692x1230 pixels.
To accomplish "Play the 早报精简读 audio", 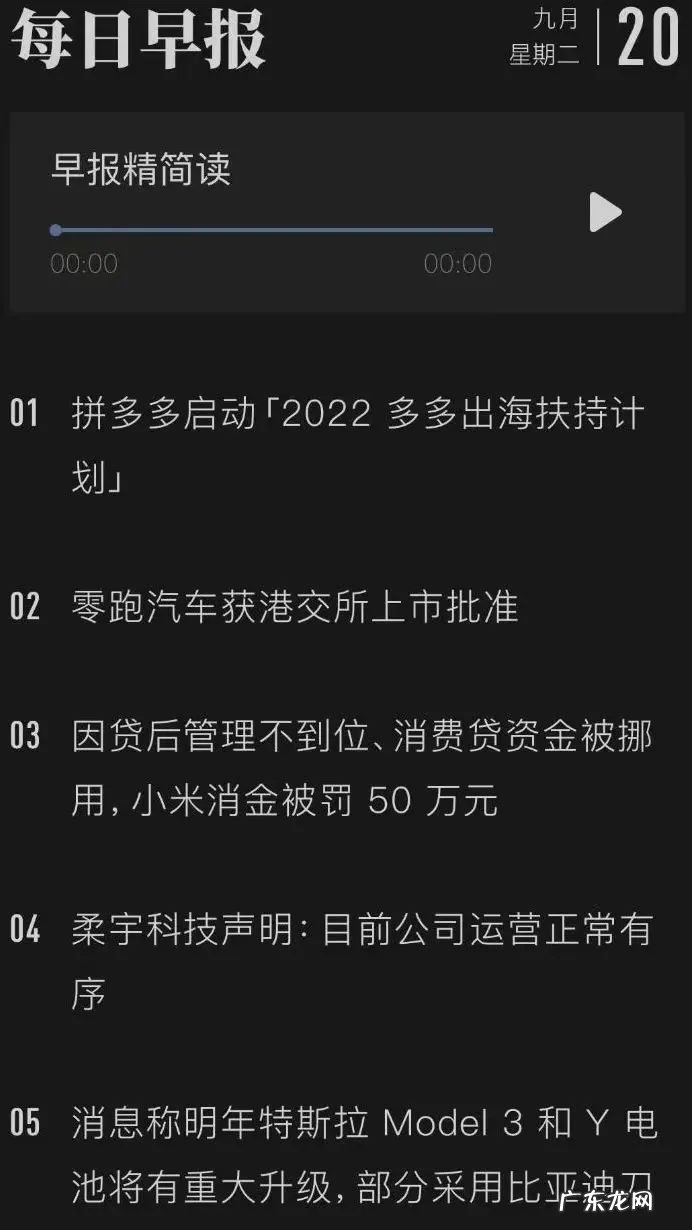I will tap(605, 212).
